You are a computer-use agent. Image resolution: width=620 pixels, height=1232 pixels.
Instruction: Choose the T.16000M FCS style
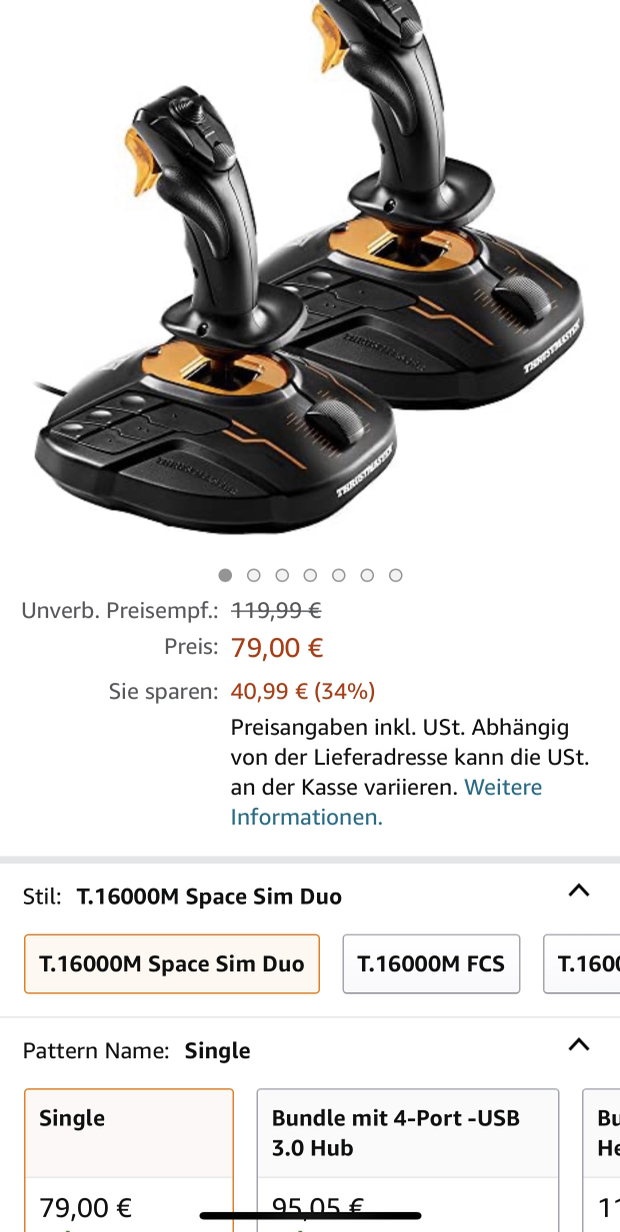coord(431,964)
